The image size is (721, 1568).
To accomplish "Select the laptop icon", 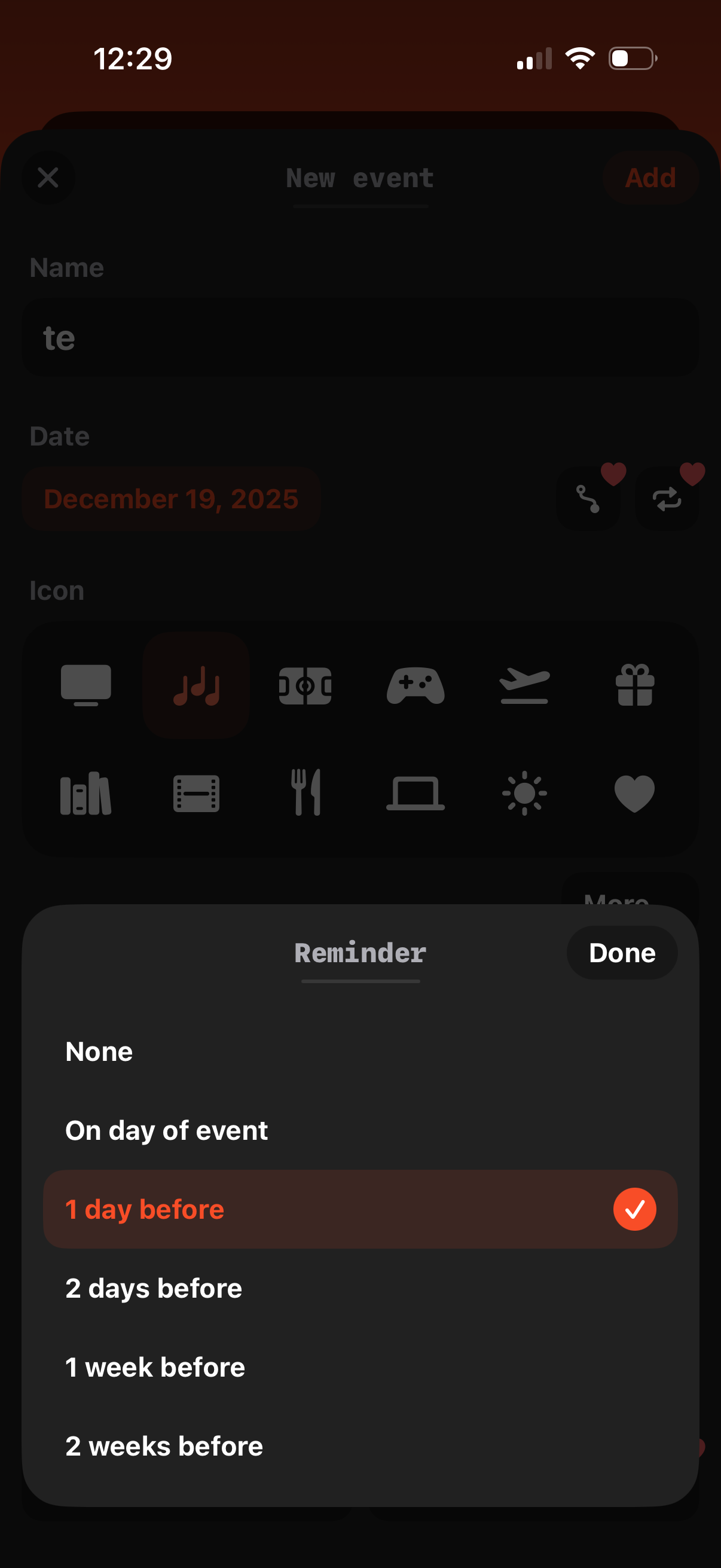I will pyautogui.click(x=416, y=792).
